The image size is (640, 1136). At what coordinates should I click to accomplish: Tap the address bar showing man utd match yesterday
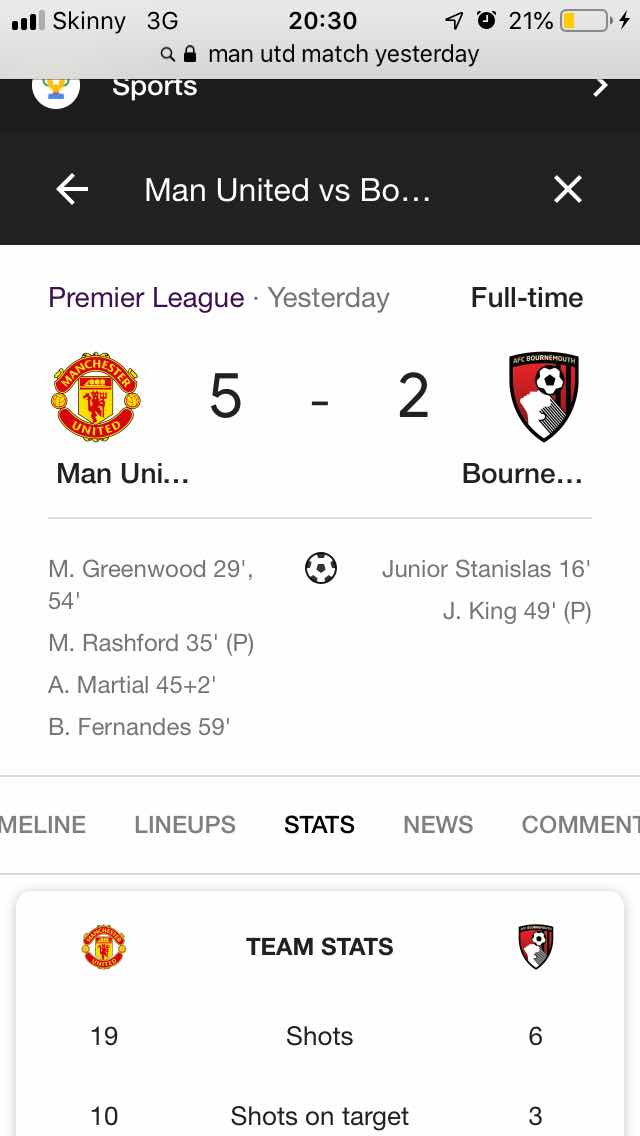(x=320, y=54)
